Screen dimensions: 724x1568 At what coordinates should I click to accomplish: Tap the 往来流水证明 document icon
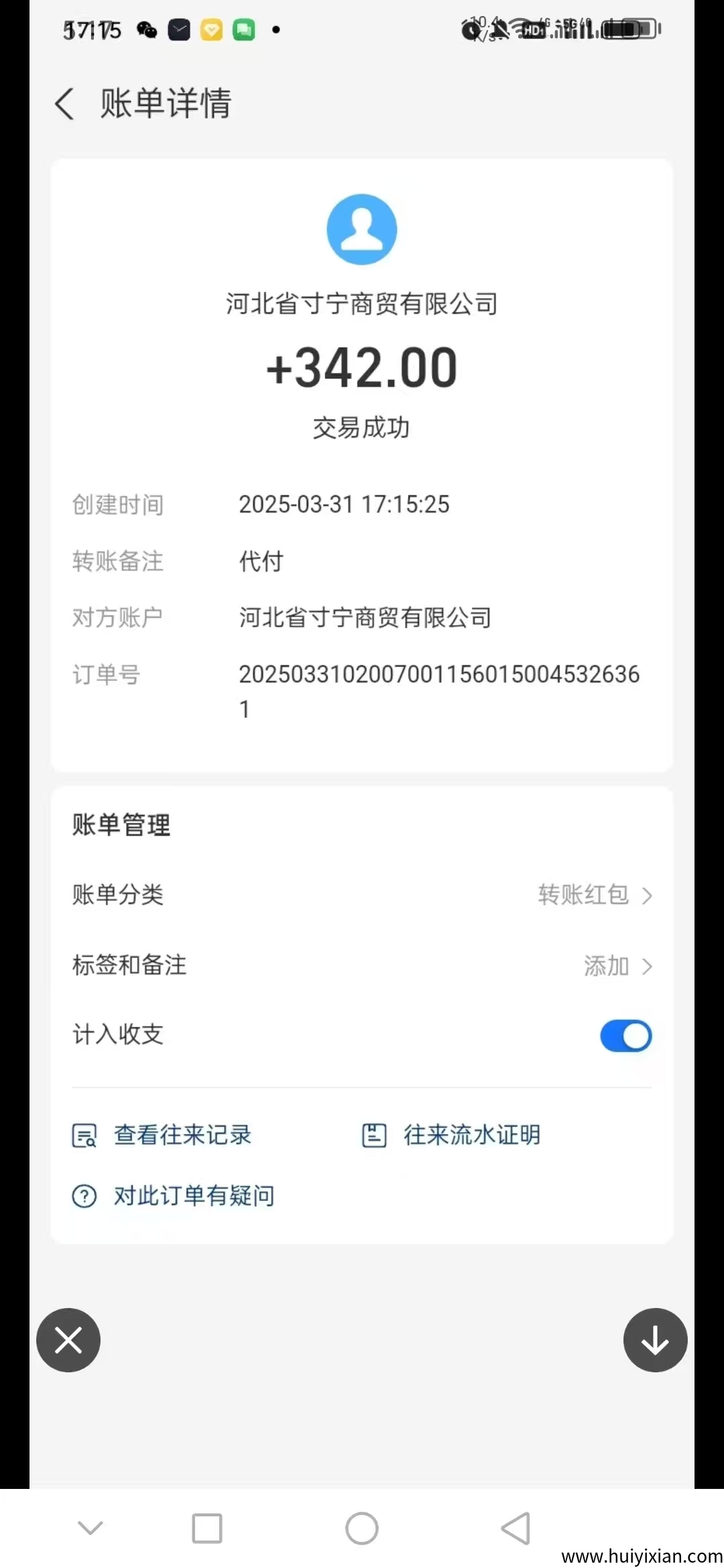(373, 1134)
